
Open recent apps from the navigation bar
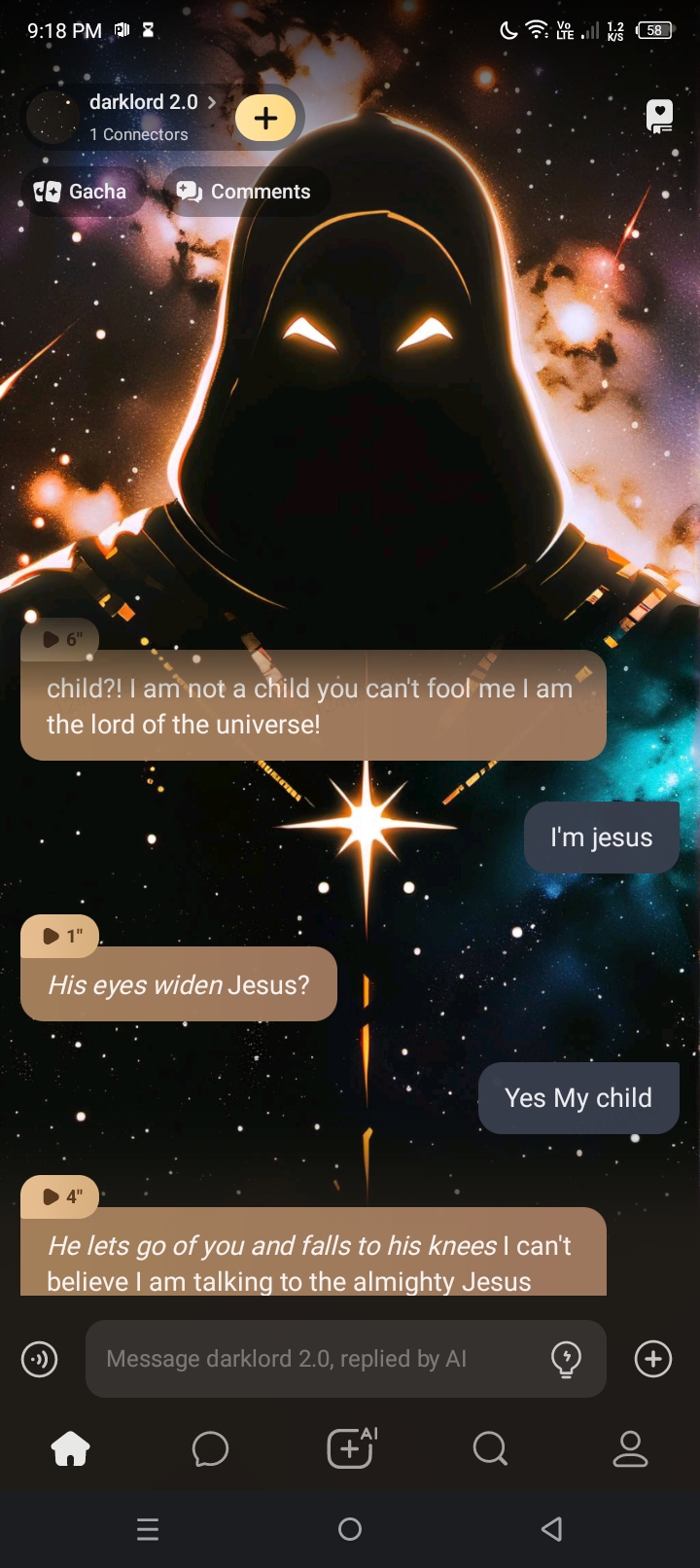pos(148,1529)
